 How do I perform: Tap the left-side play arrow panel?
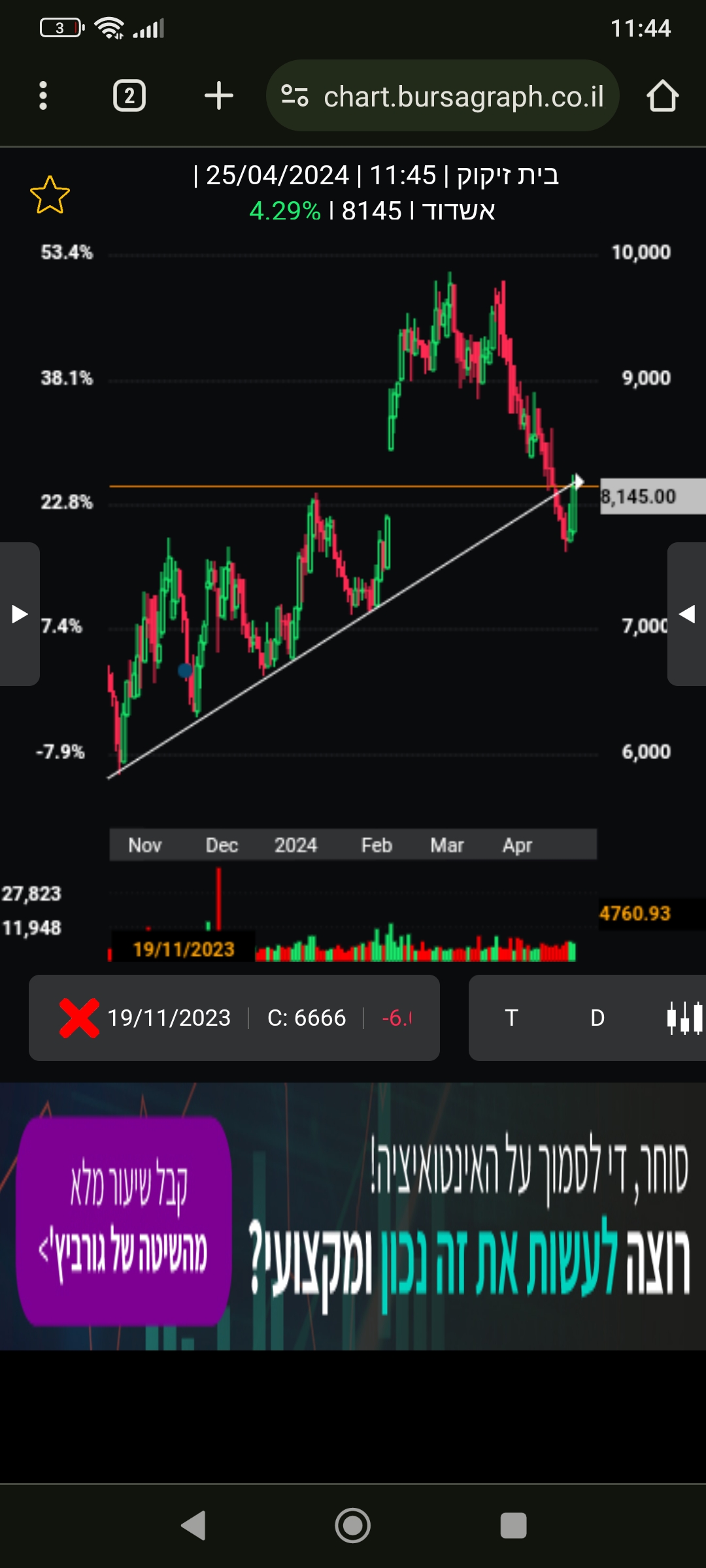coord(20,614)
